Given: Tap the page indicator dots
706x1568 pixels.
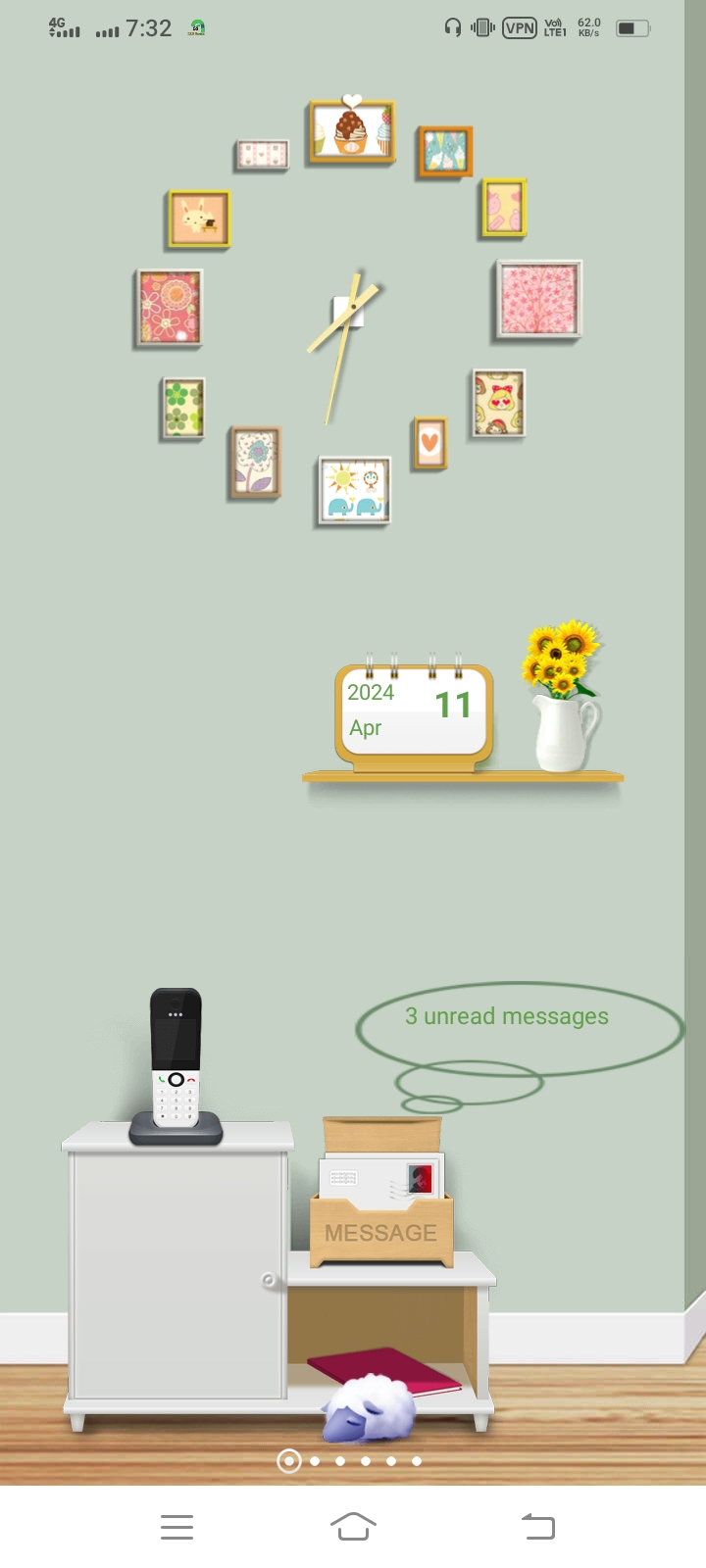Looking at the screenshot, I should 351,1461.
